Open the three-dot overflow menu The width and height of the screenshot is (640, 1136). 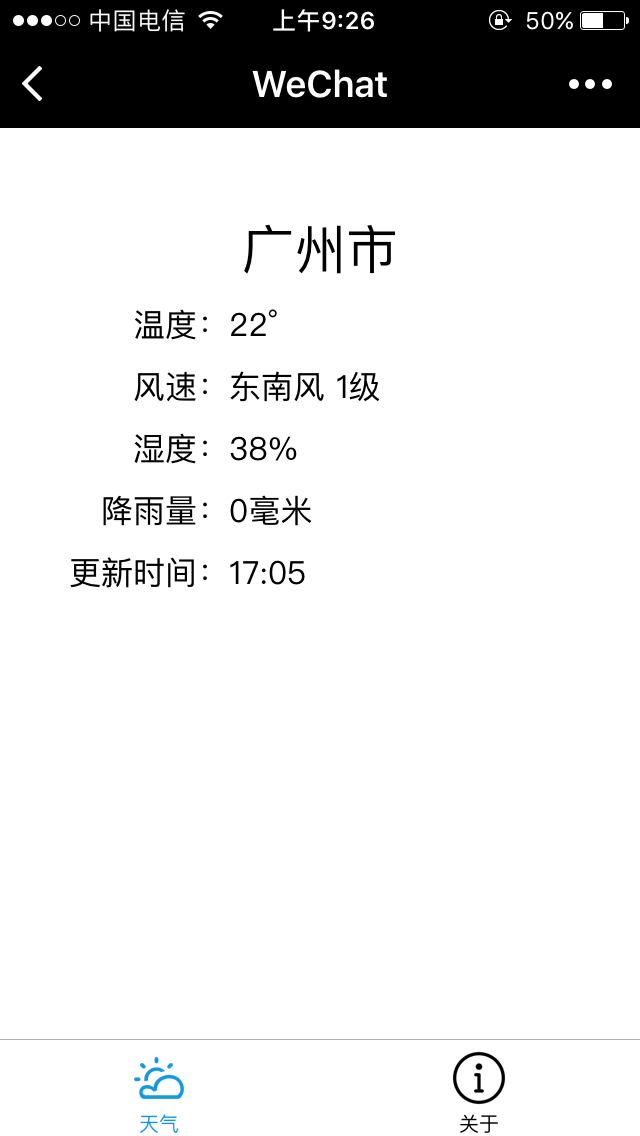click(x=590, y=84)
